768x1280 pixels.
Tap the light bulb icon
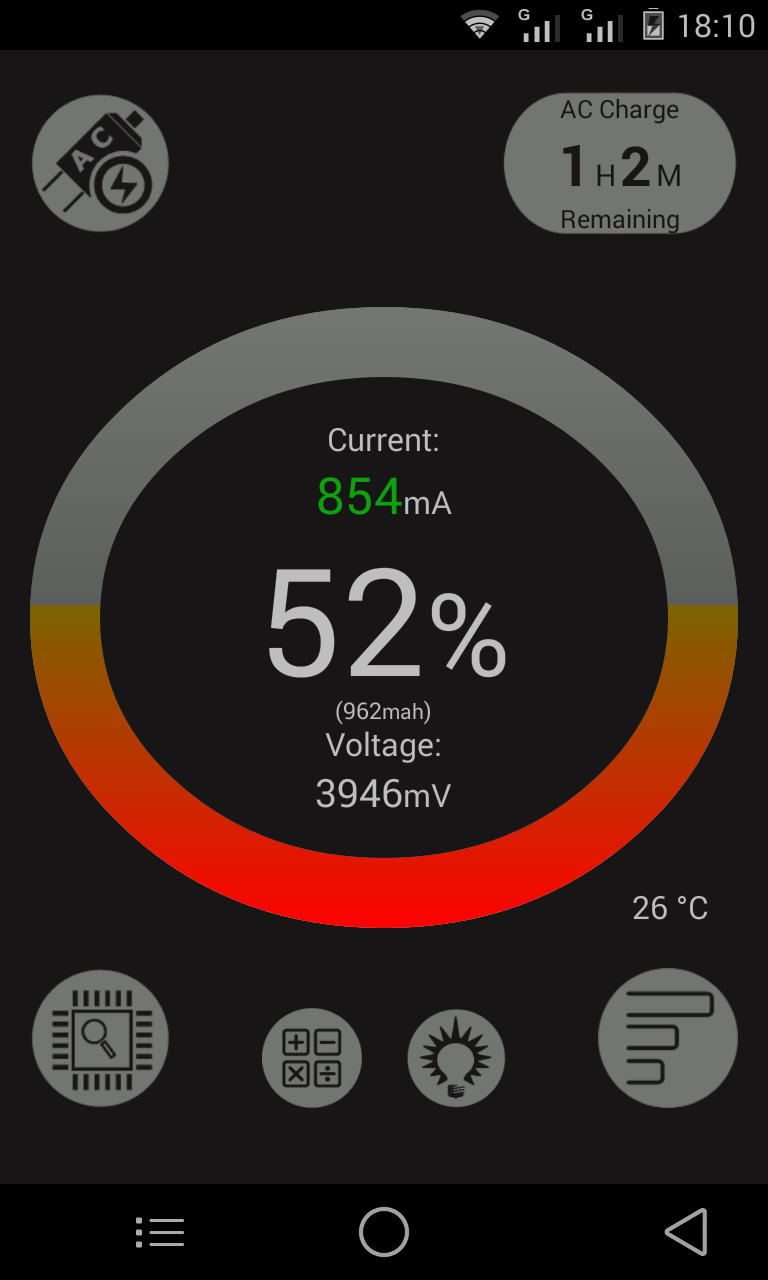(456, 1058)
